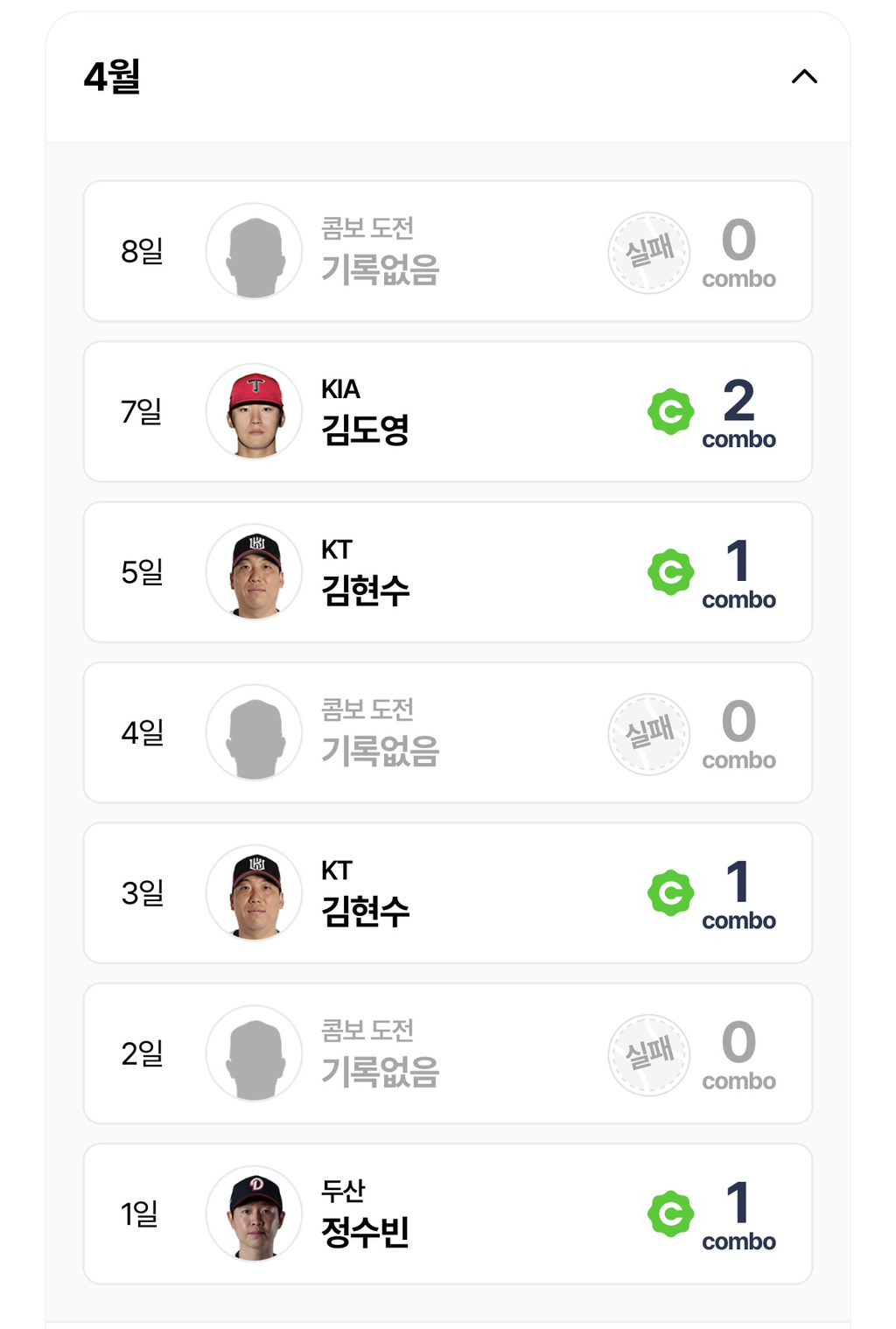Open the 8일 no-record combo card

coord(448,251)
